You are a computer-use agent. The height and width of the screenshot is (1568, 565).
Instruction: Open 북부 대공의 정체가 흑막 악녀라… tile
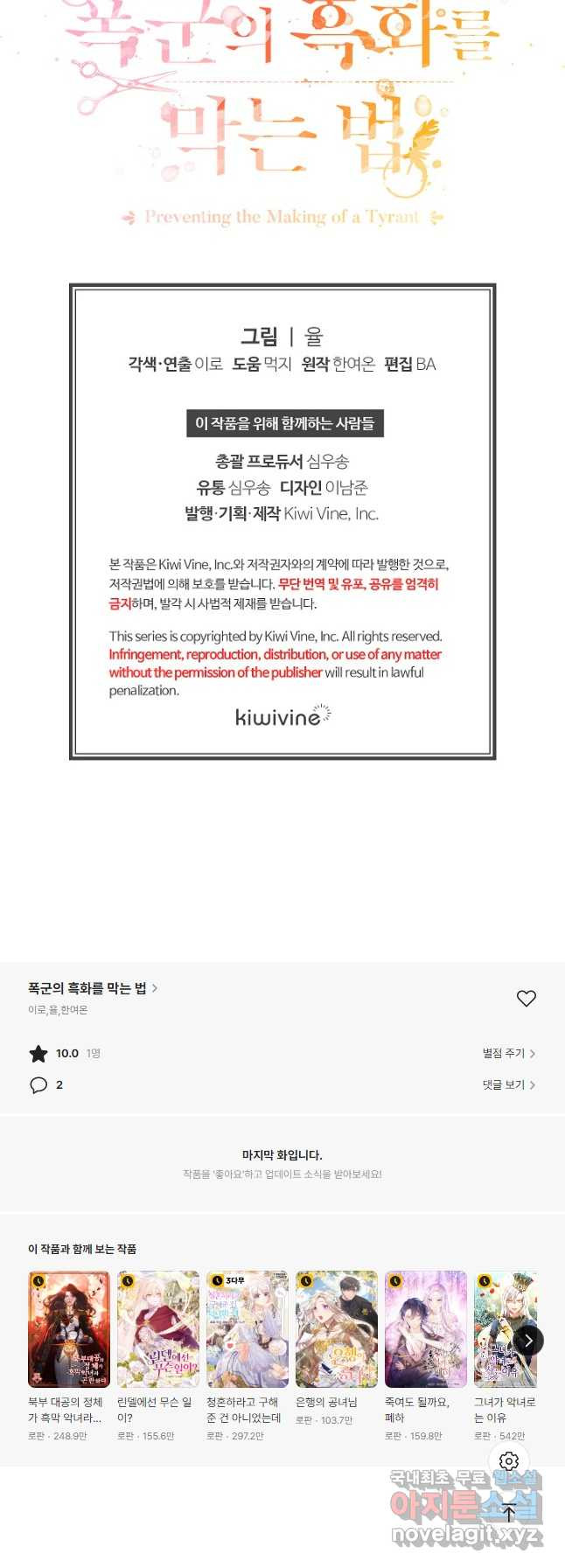click(69, 1329)
